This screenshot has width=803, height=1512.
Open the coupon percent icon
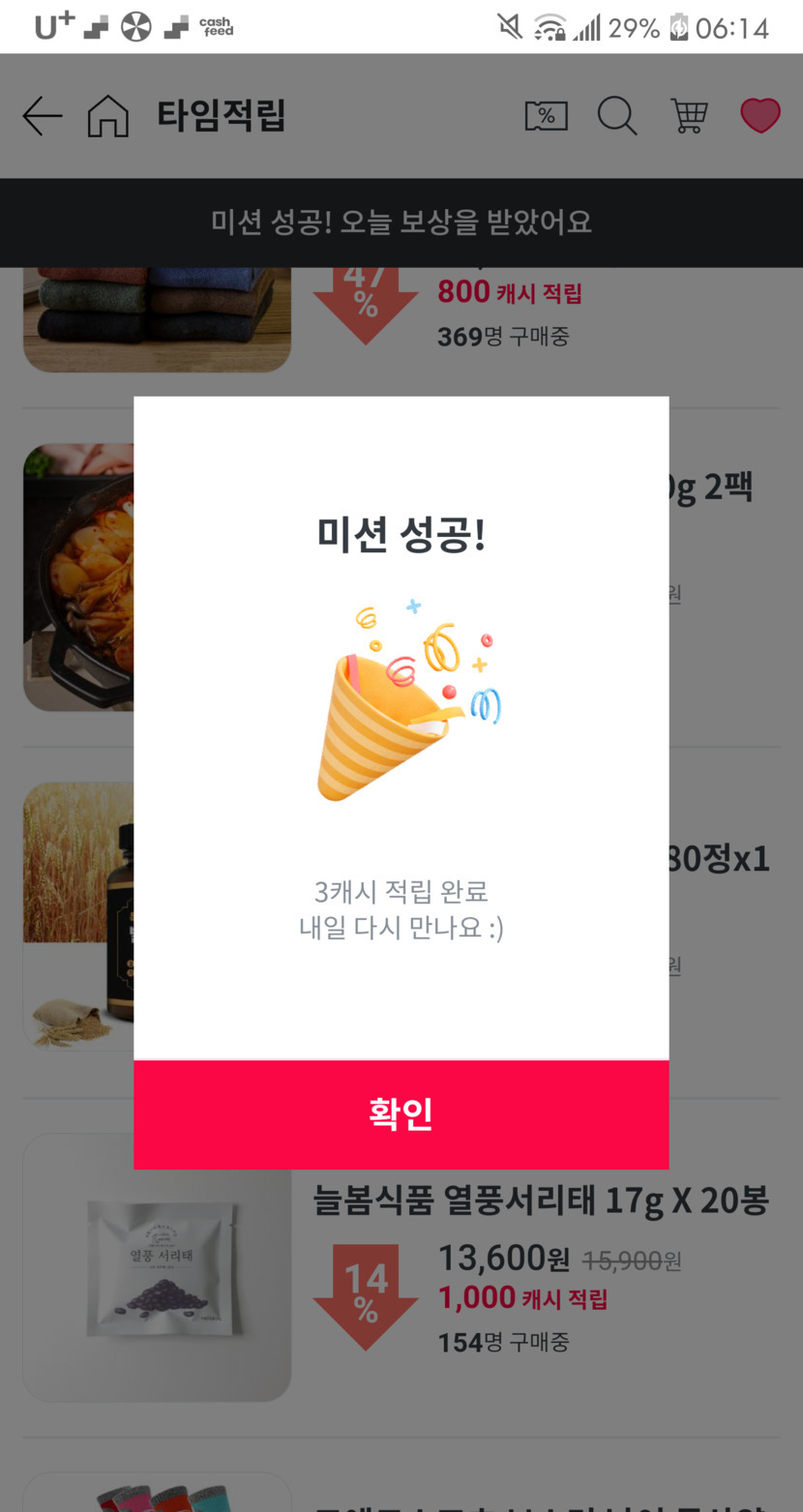[x=546, y=117]
